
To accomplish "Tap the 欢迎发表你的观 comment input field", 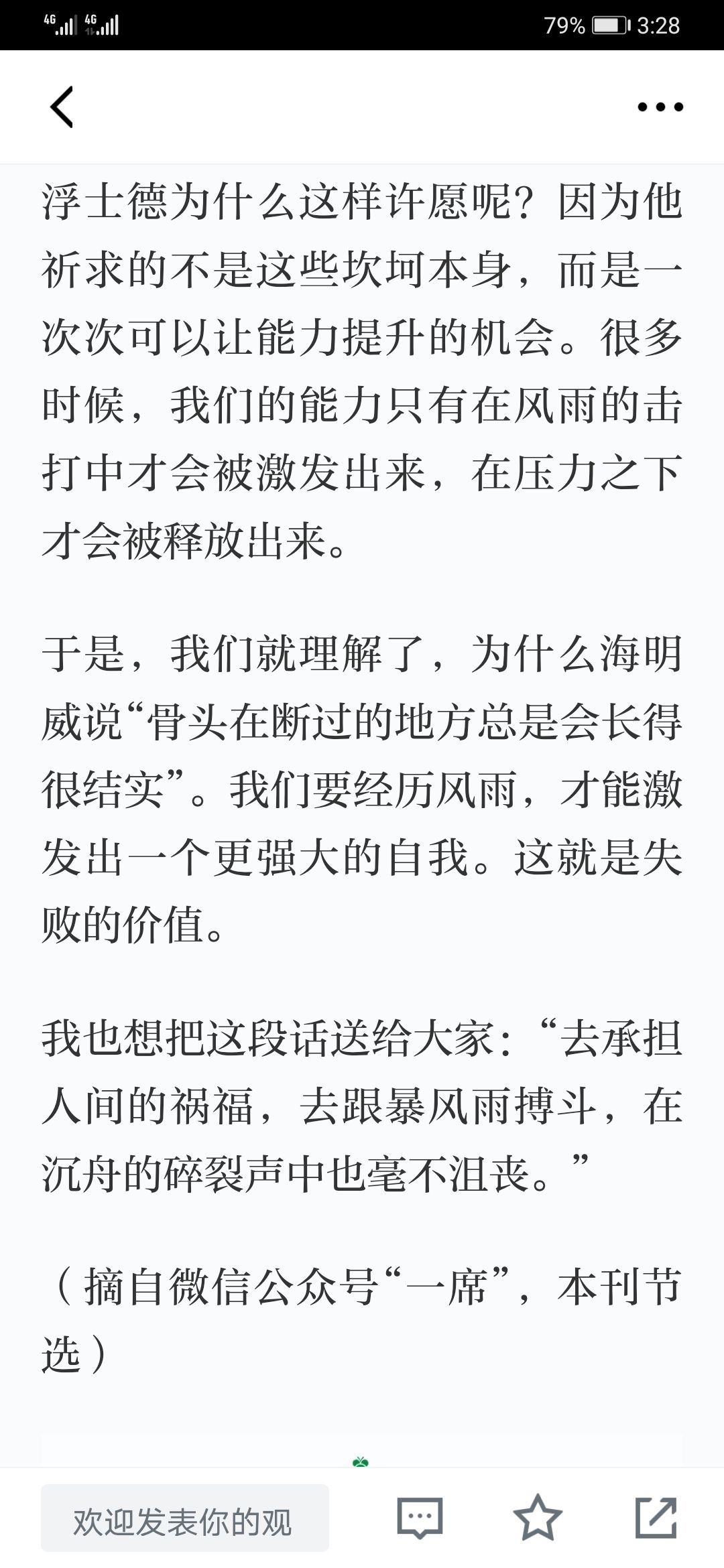I will pyautogui.click(x=185, y=1518).
